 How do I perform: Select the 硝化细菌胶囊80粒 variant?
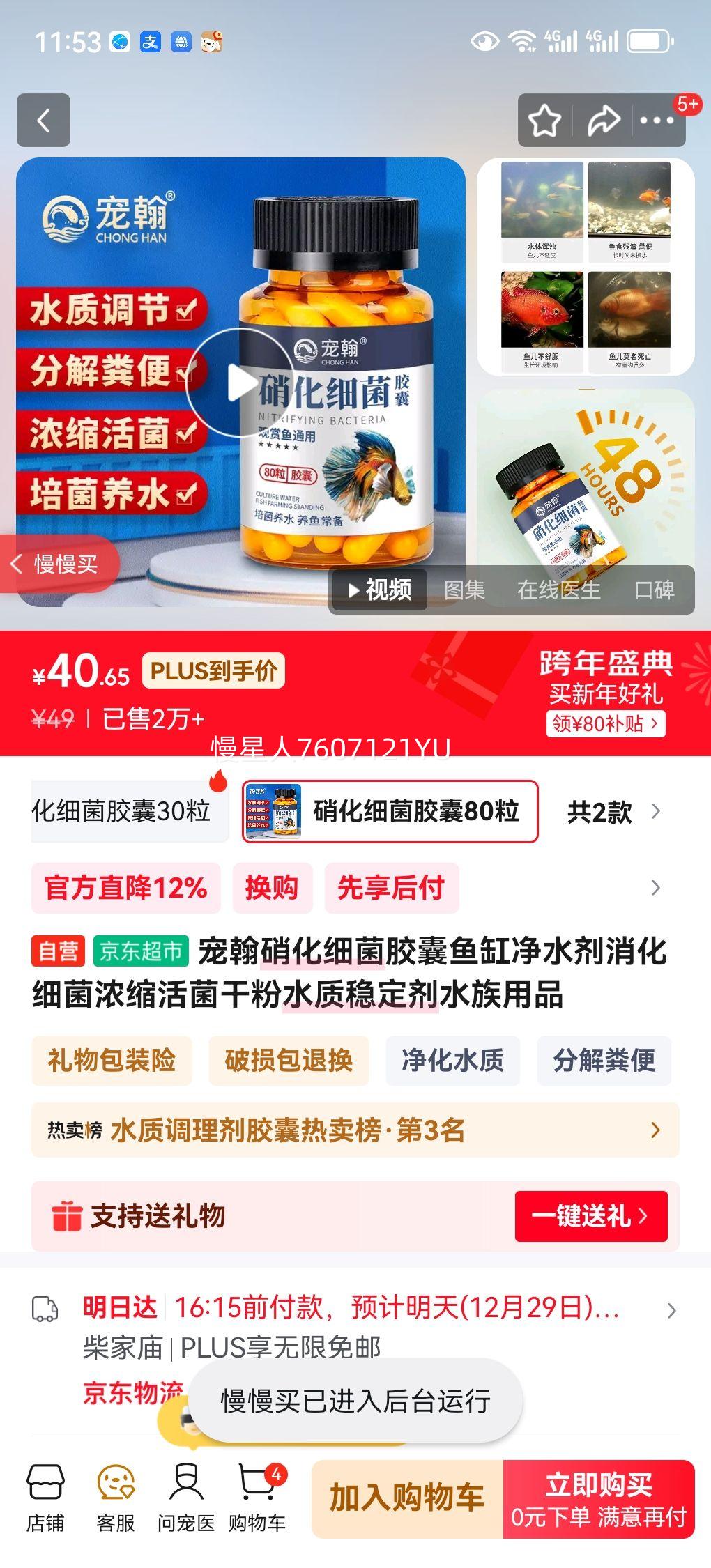click(x=390, y=813)
